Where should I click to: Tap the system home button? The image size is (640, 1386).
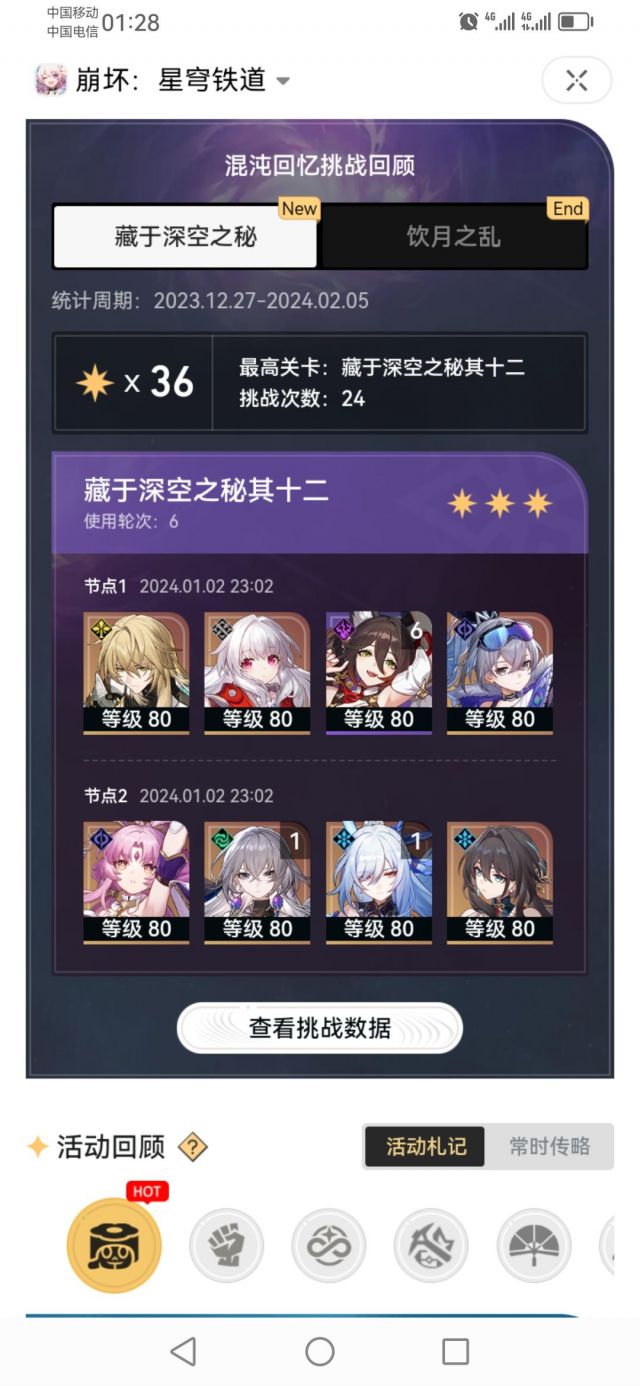pos(319,1351)
